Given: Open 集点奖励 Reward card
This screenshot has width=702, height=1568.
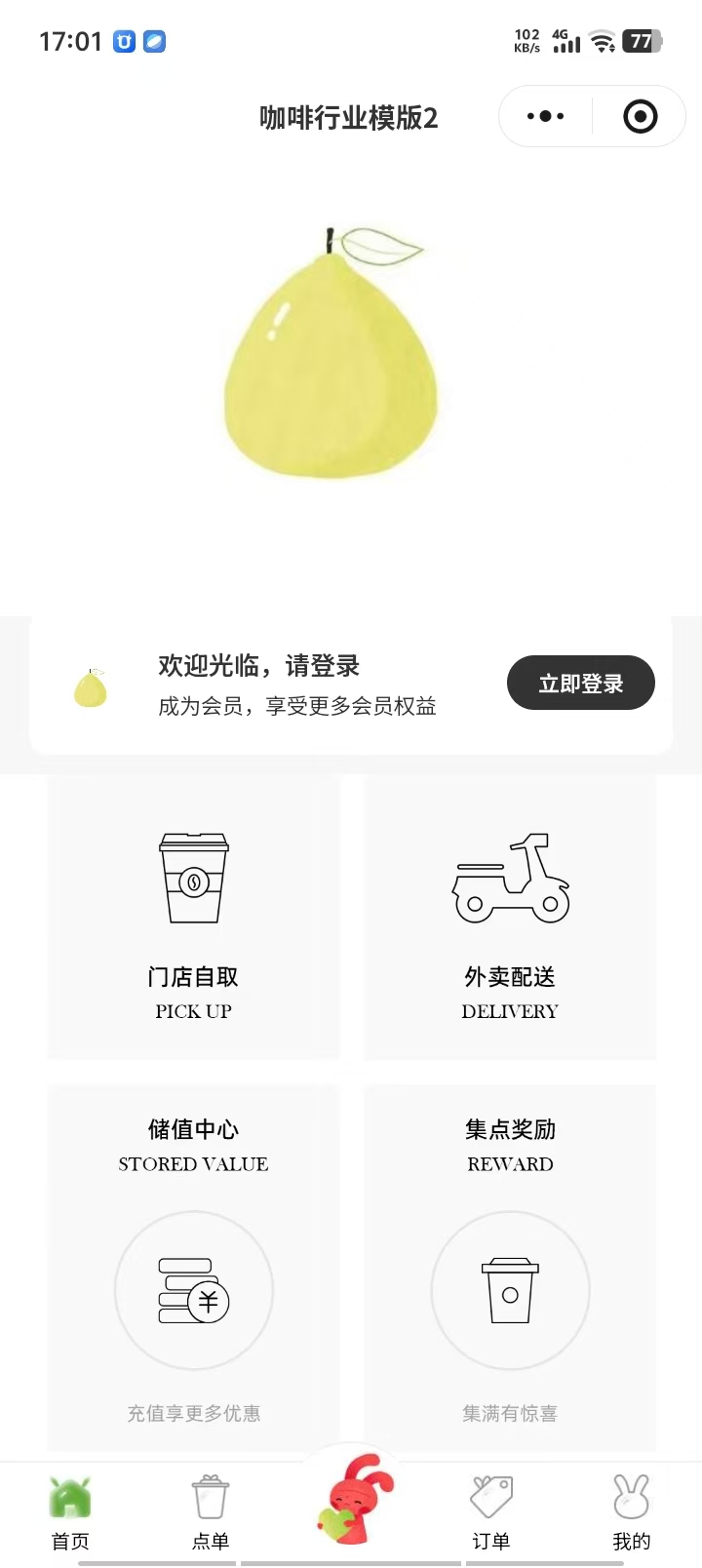Looking at the screenshot, I should point(510,1268).
